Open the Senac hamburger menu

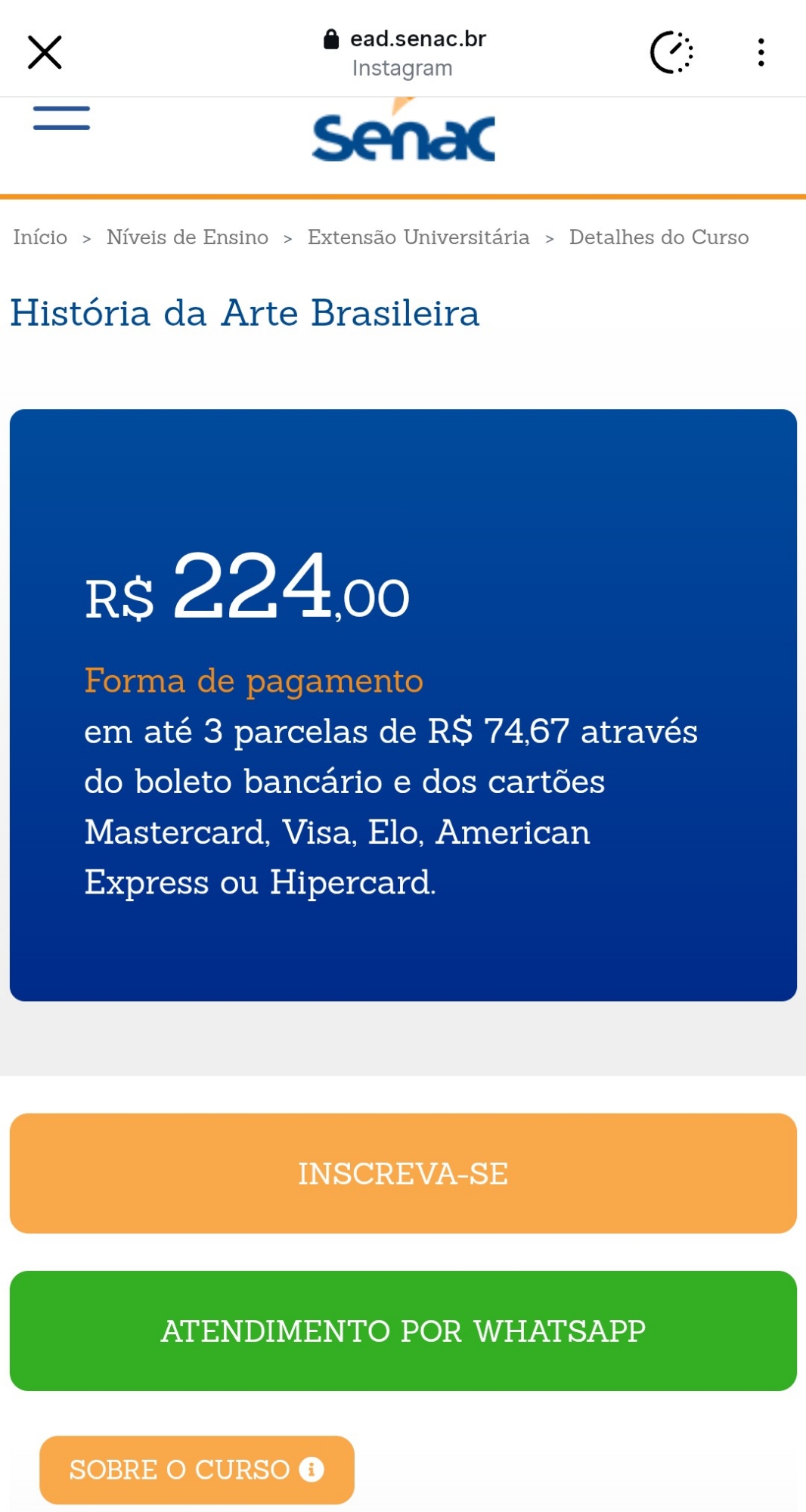pyautogui.click(x=61, y=118)
